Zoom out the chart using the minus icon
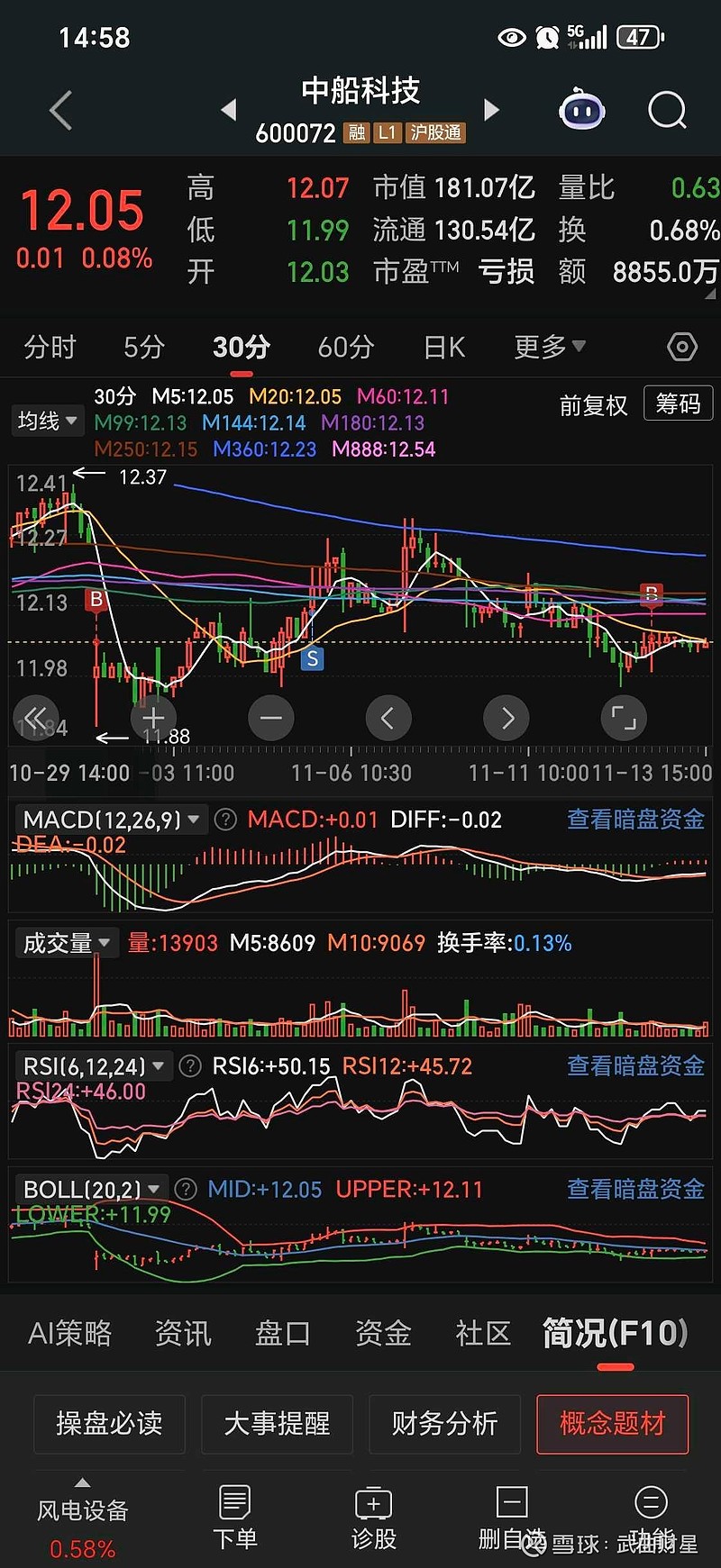 coord(270,718)
